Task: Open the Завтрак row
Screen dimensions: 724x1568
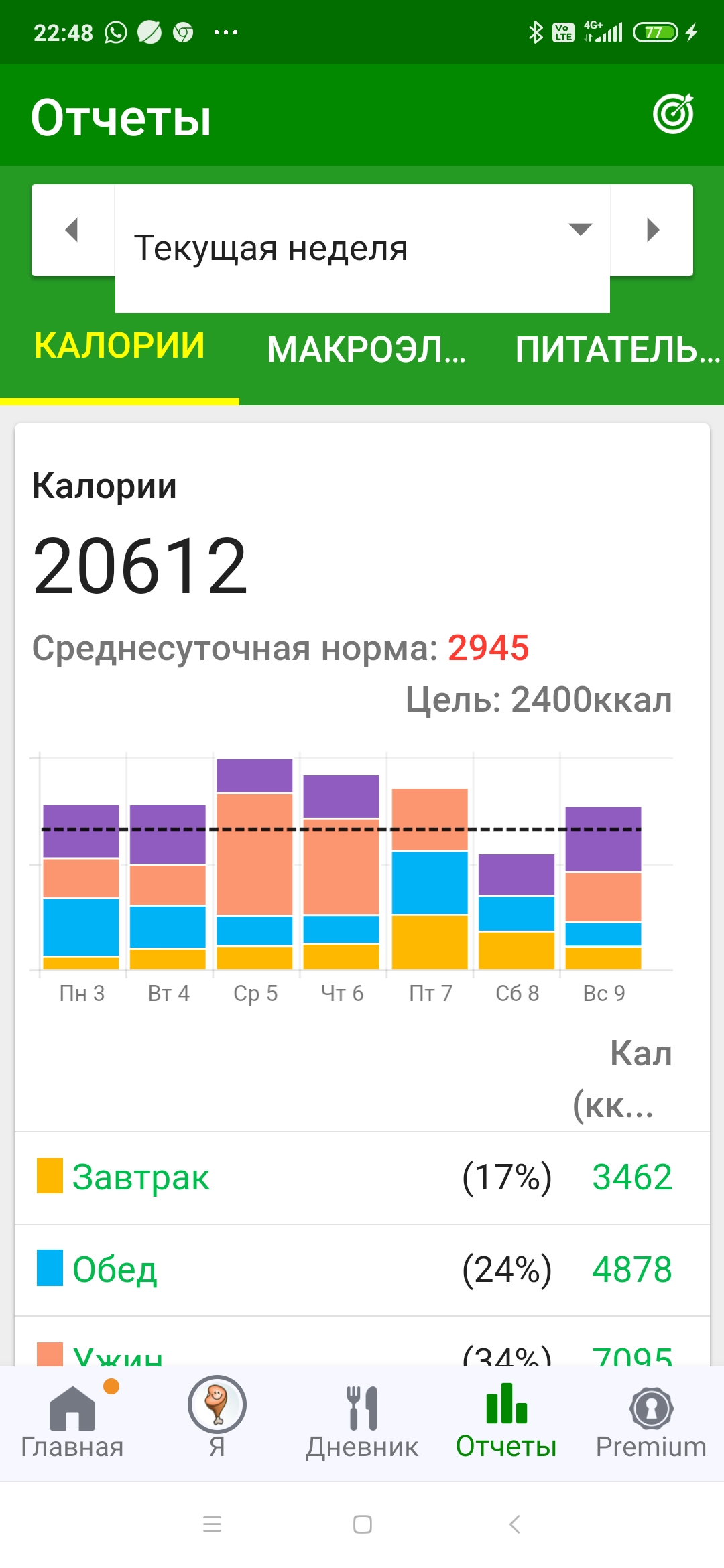Action: point(362,1177)
